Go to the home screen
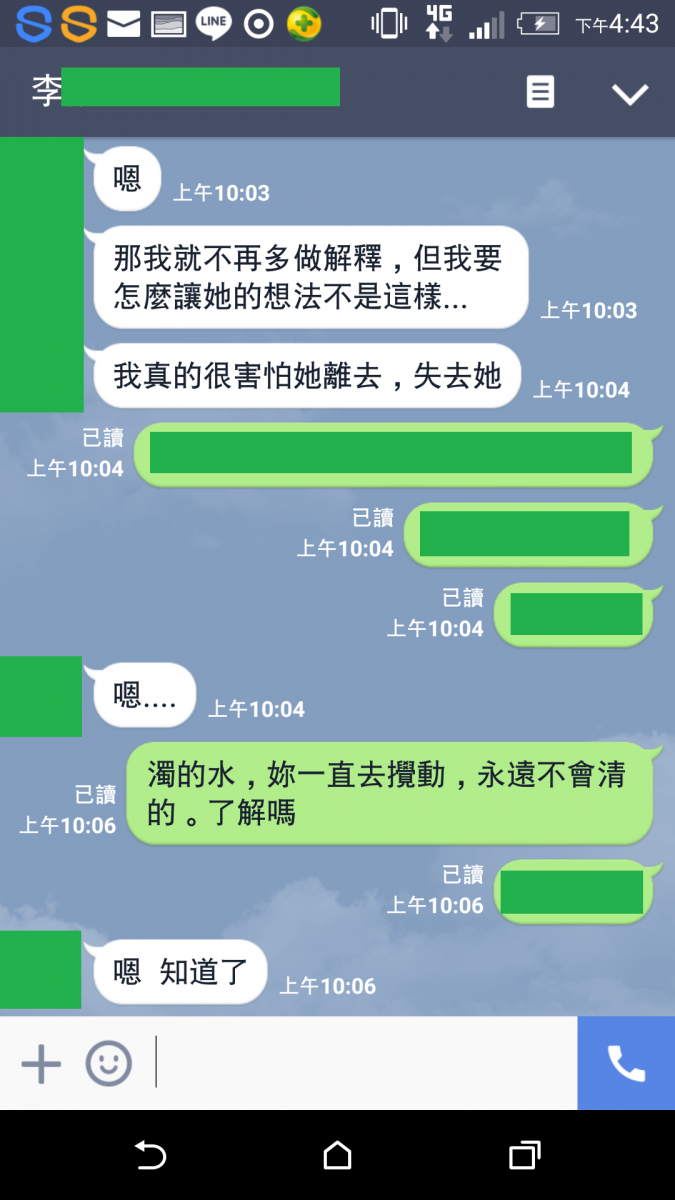 pyautogui.click(x=337, y=1155)
